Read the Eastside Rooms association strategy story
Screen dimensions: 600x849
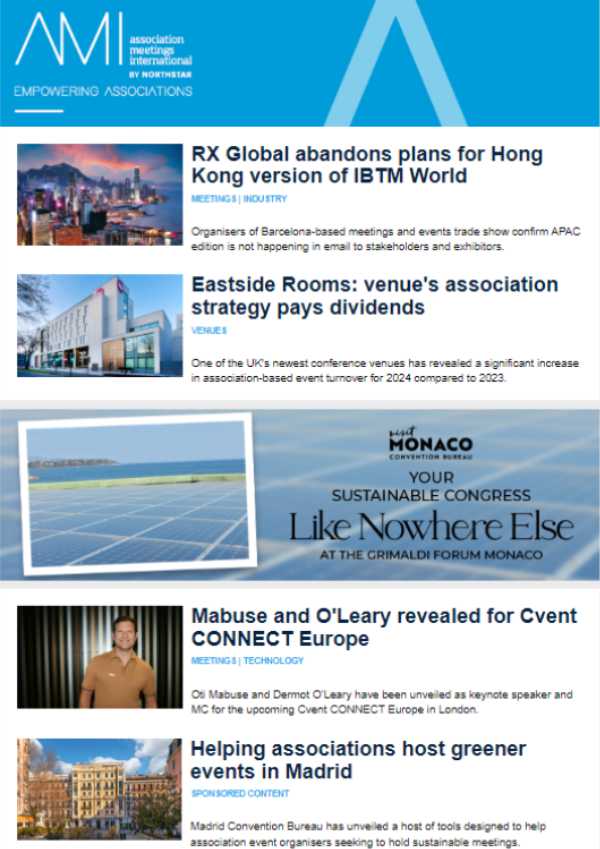374,296
